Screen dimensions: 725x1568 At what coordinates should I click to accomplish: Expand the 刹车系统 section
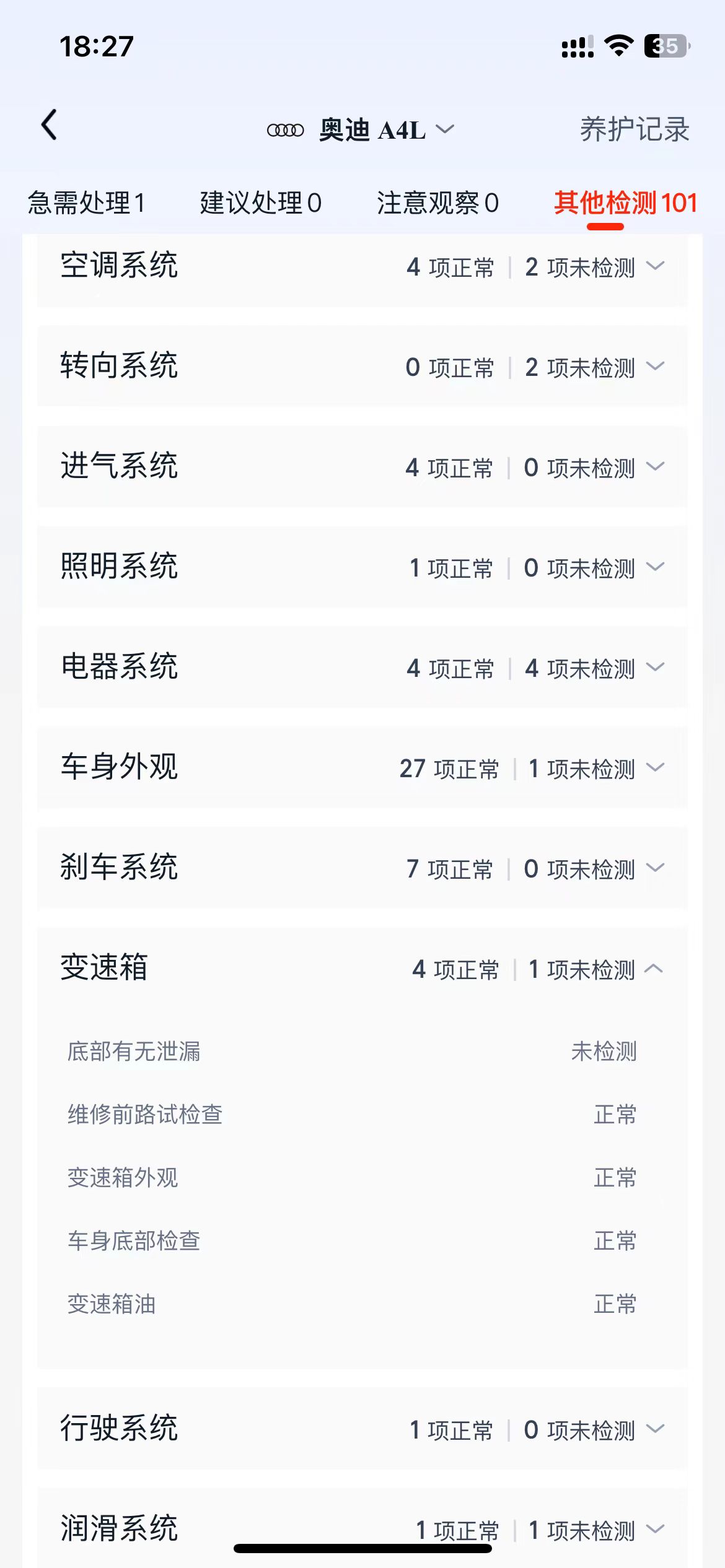click(362, 868)
